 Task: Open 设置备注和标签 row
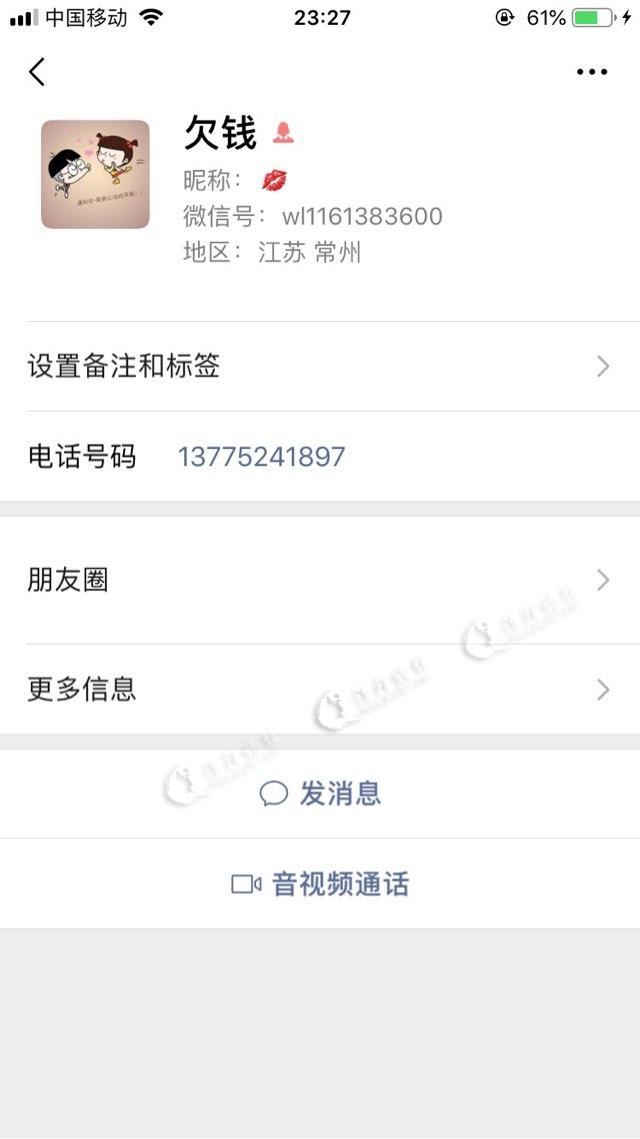click(x=320, y=367)
